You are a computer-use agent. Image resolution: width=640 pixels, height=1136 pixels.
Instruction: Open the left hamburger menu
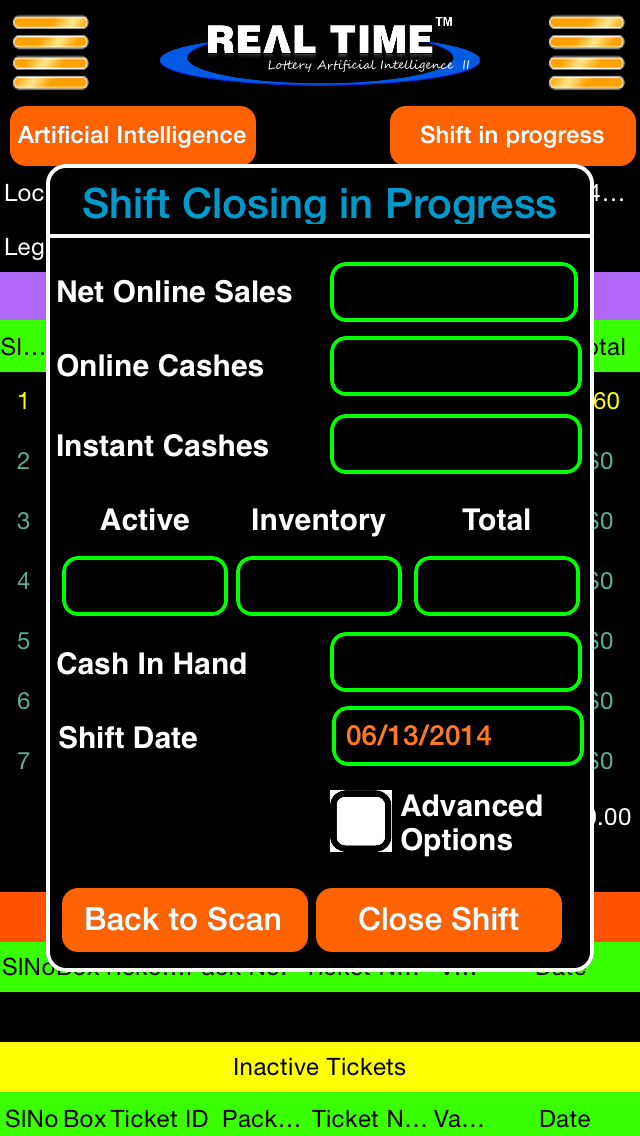pos(51,52)
